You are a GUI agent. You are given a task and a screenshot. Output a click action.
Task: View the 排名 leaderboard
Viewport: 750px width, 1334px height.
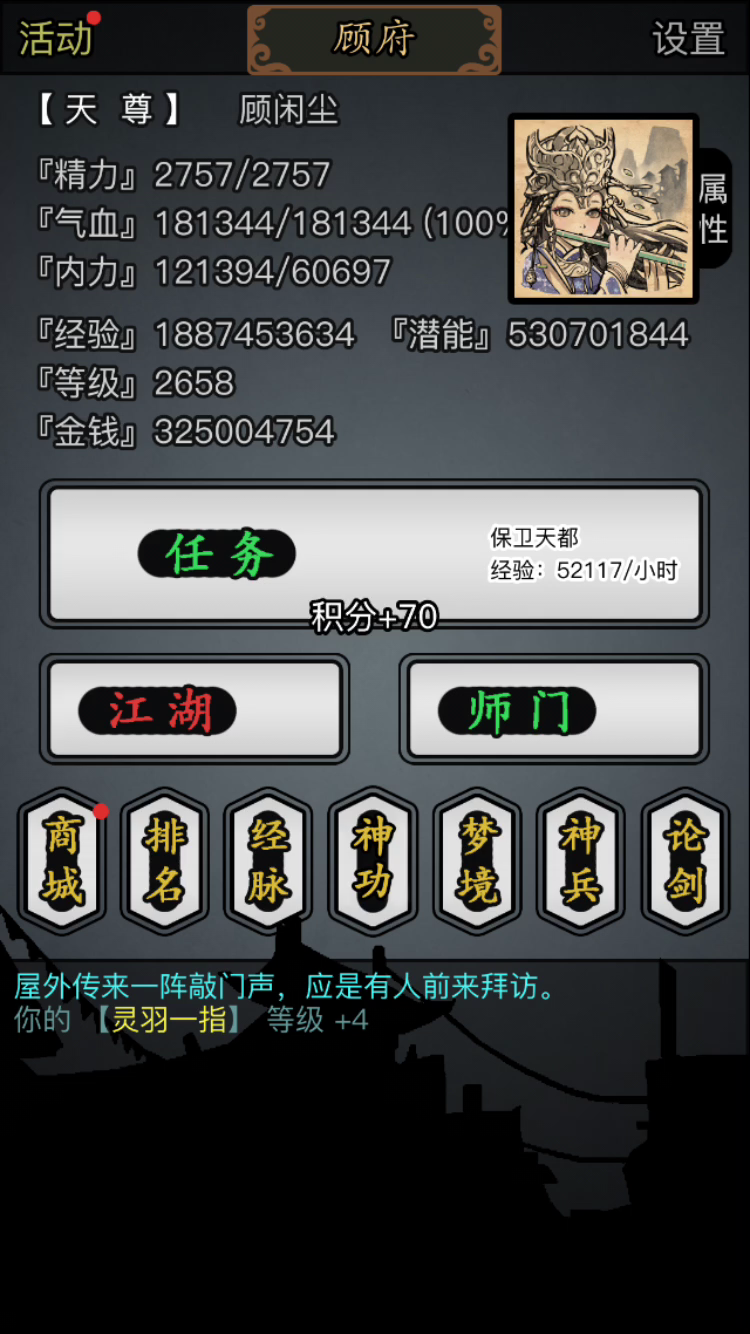coord(165,861)
